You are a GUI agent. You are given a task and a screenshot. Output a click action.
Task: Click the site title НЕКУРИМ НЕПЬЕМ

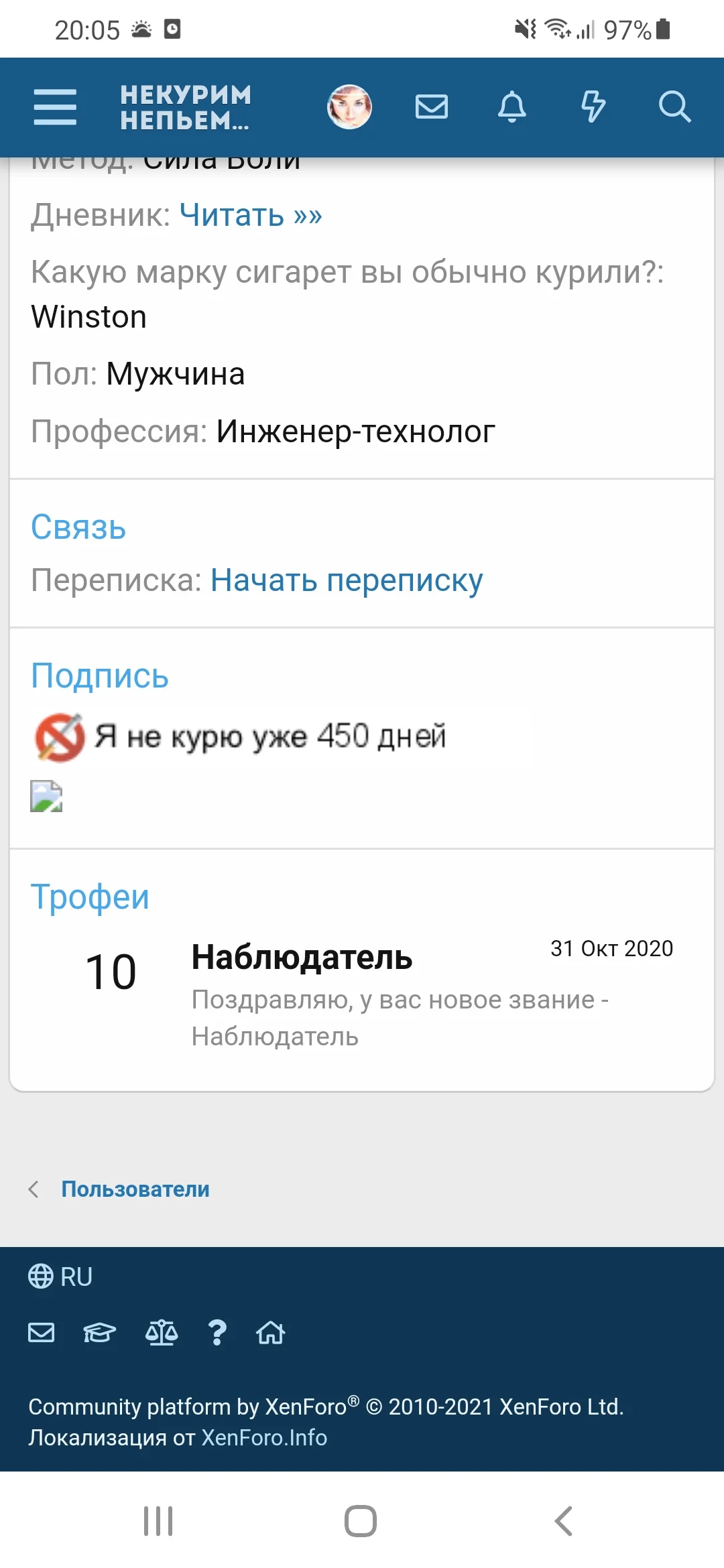[185, 107]
